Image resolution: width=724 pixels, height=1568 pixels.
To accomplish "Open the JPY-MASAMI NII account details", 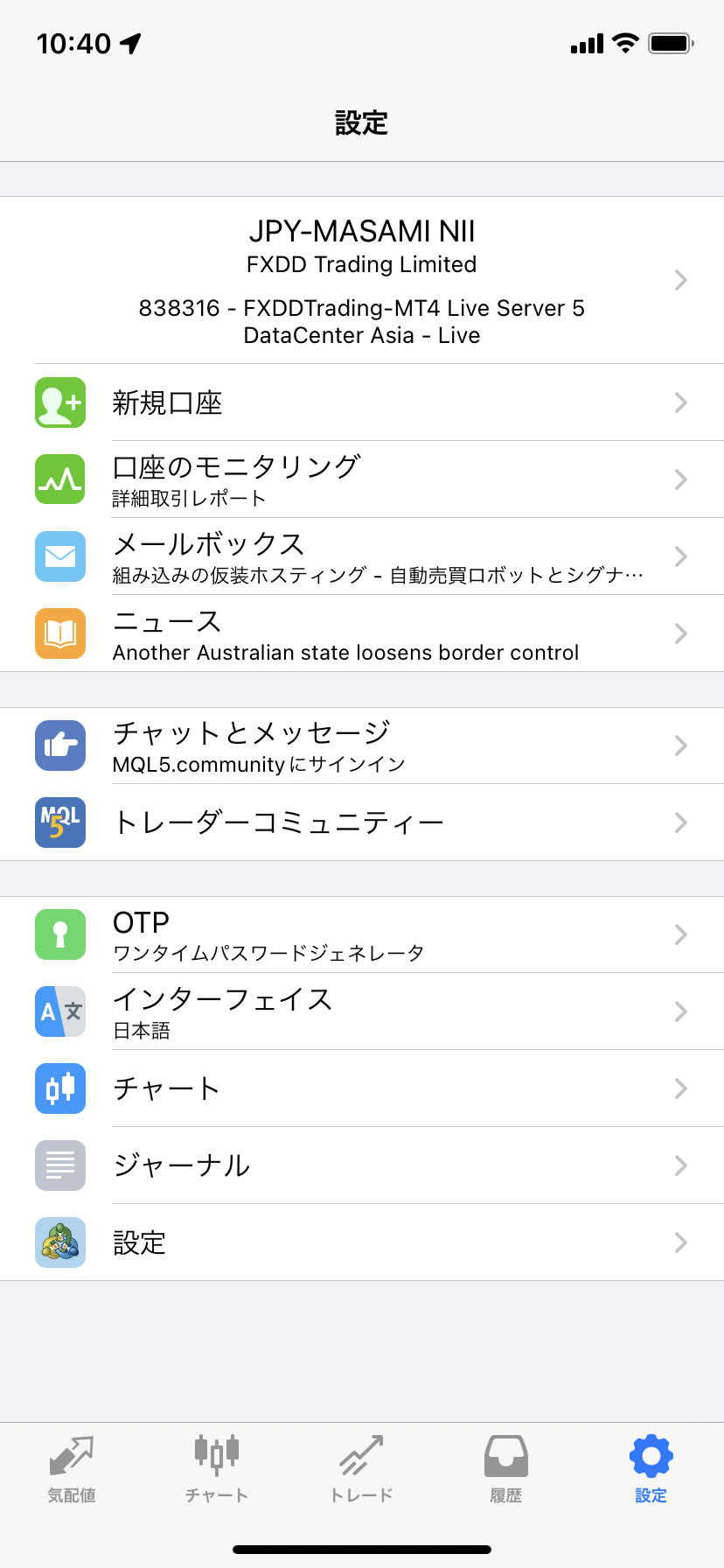I will click(x=362, y=280).
